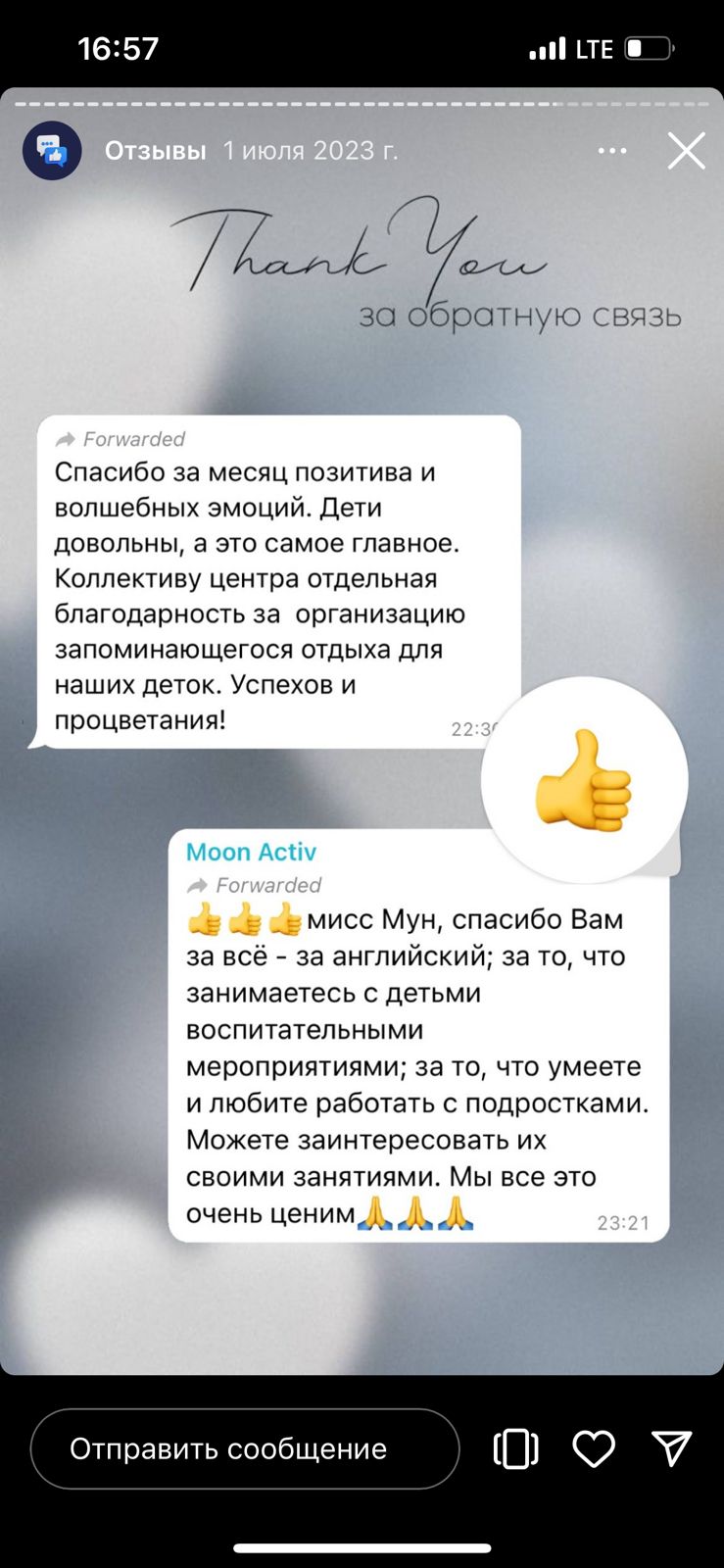The width and height of the screenshot is (724, 1568).
Task: Tap the Отправить сообщение message field
Action: [245, 1448]
